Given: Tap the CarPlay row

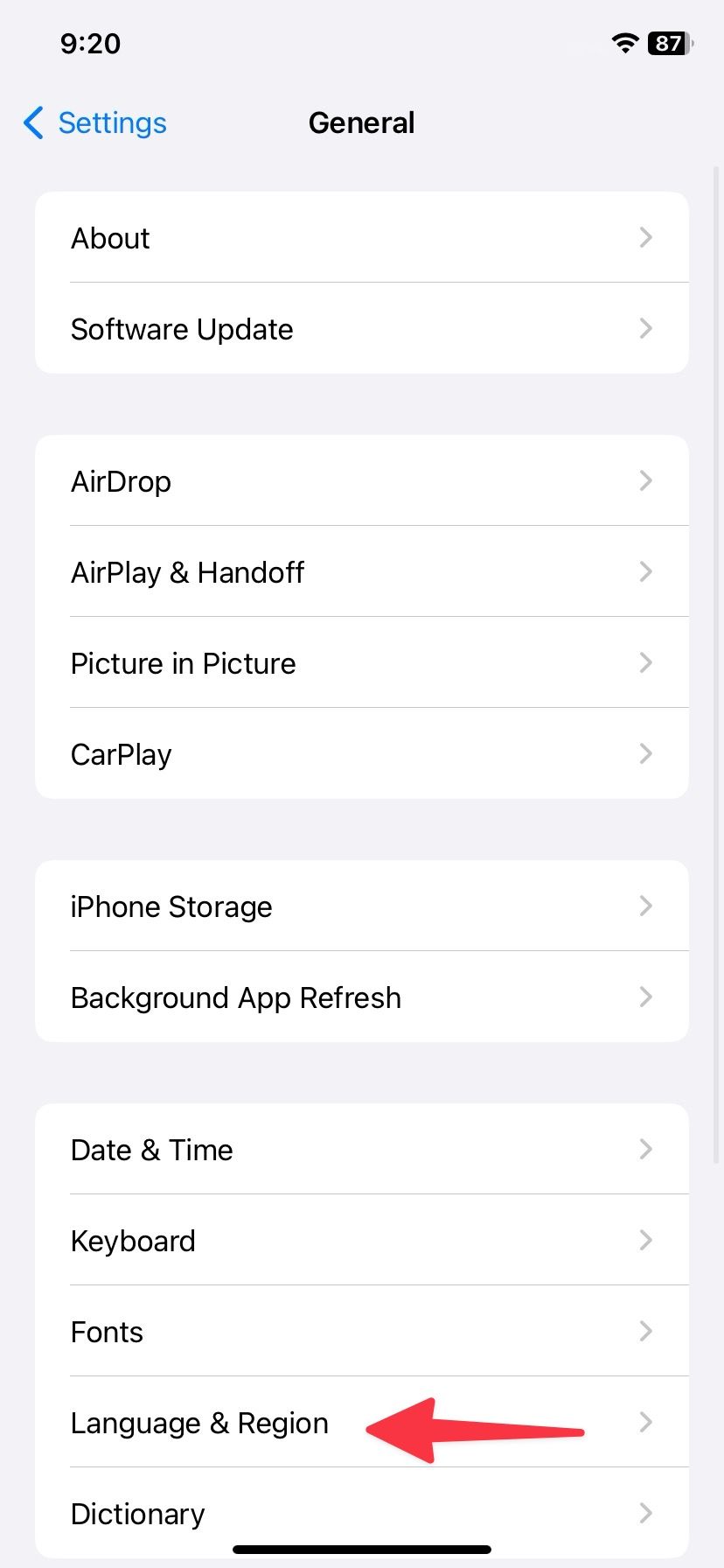Looking at the screenshot, I should coord(361,754).
